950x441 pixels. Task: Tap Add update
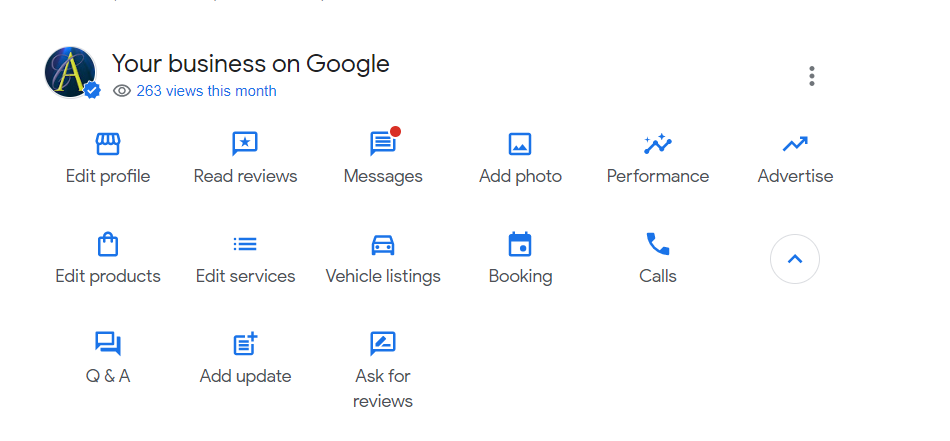click(245, 358)
